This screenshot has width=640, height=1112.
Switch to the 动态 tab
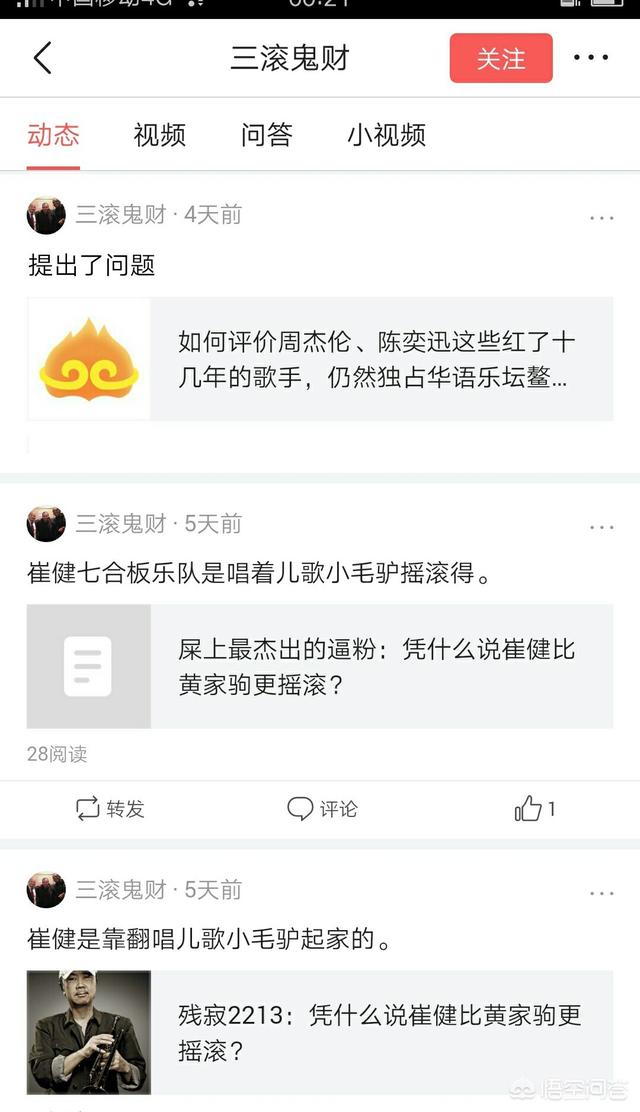point(53,135)
